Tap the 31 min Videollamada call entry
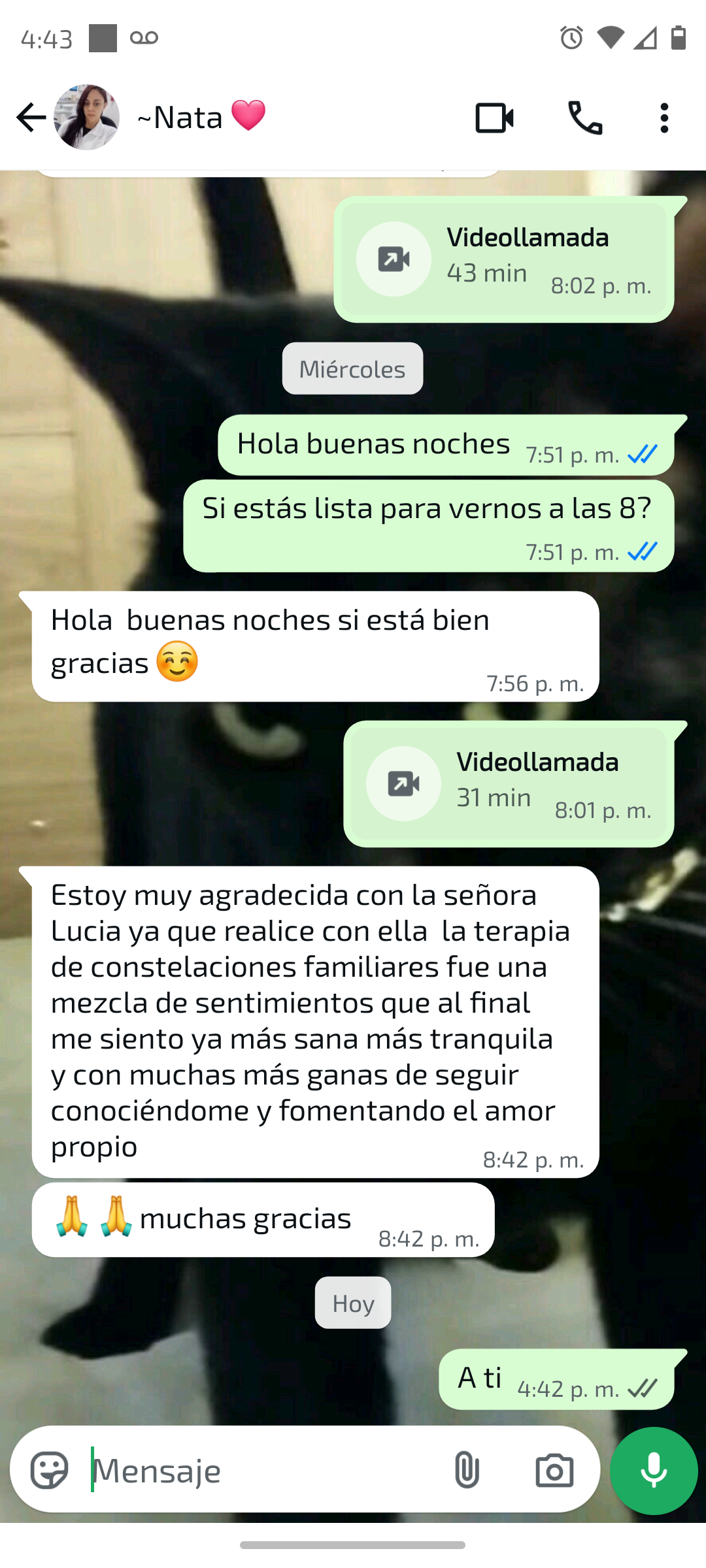Viewport: 706px width, 1568px height. coord(509,784)
